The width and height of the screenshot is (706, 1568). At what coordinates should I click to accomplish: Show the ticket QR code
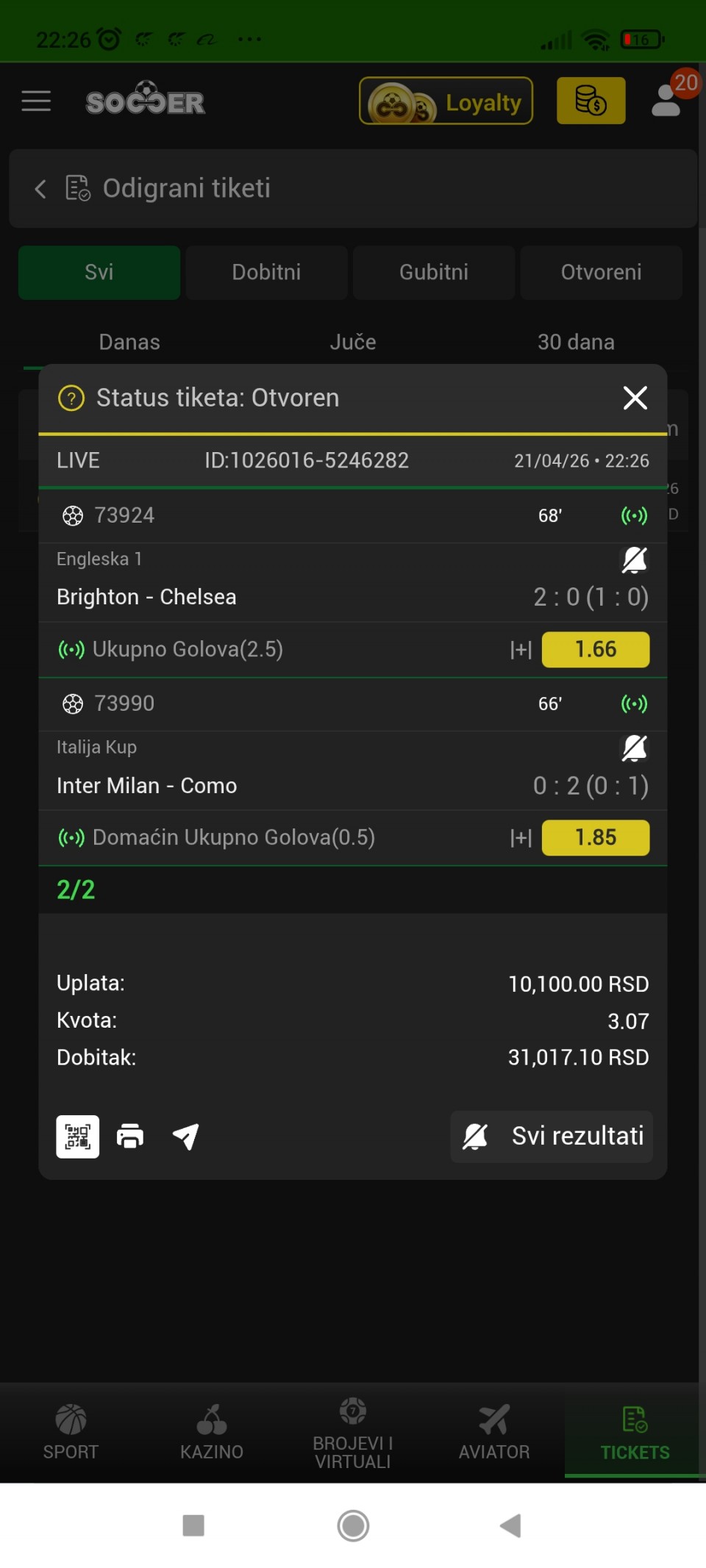coord(77,1136)
